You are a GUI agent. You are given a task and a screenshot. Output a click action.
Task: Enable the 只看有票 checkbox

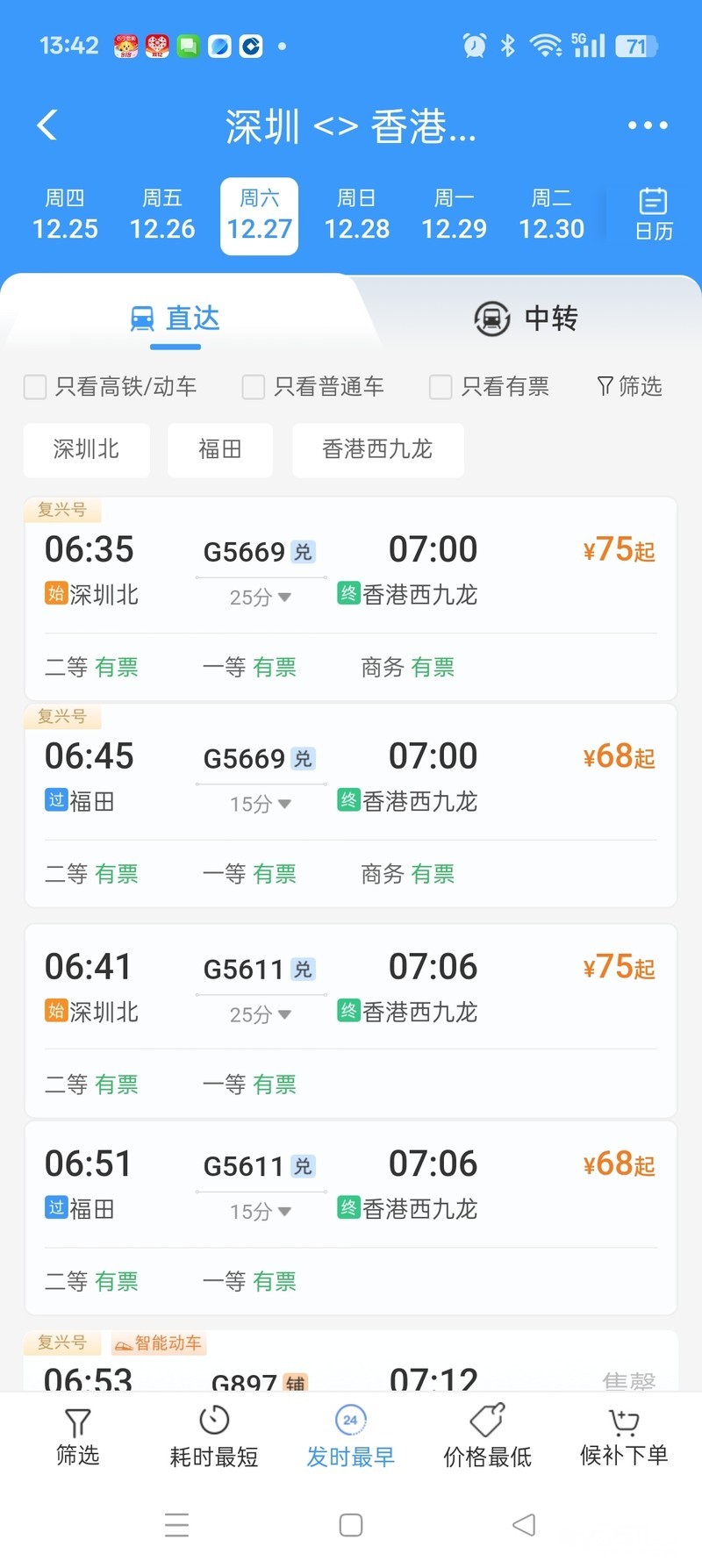coord(441,387)
